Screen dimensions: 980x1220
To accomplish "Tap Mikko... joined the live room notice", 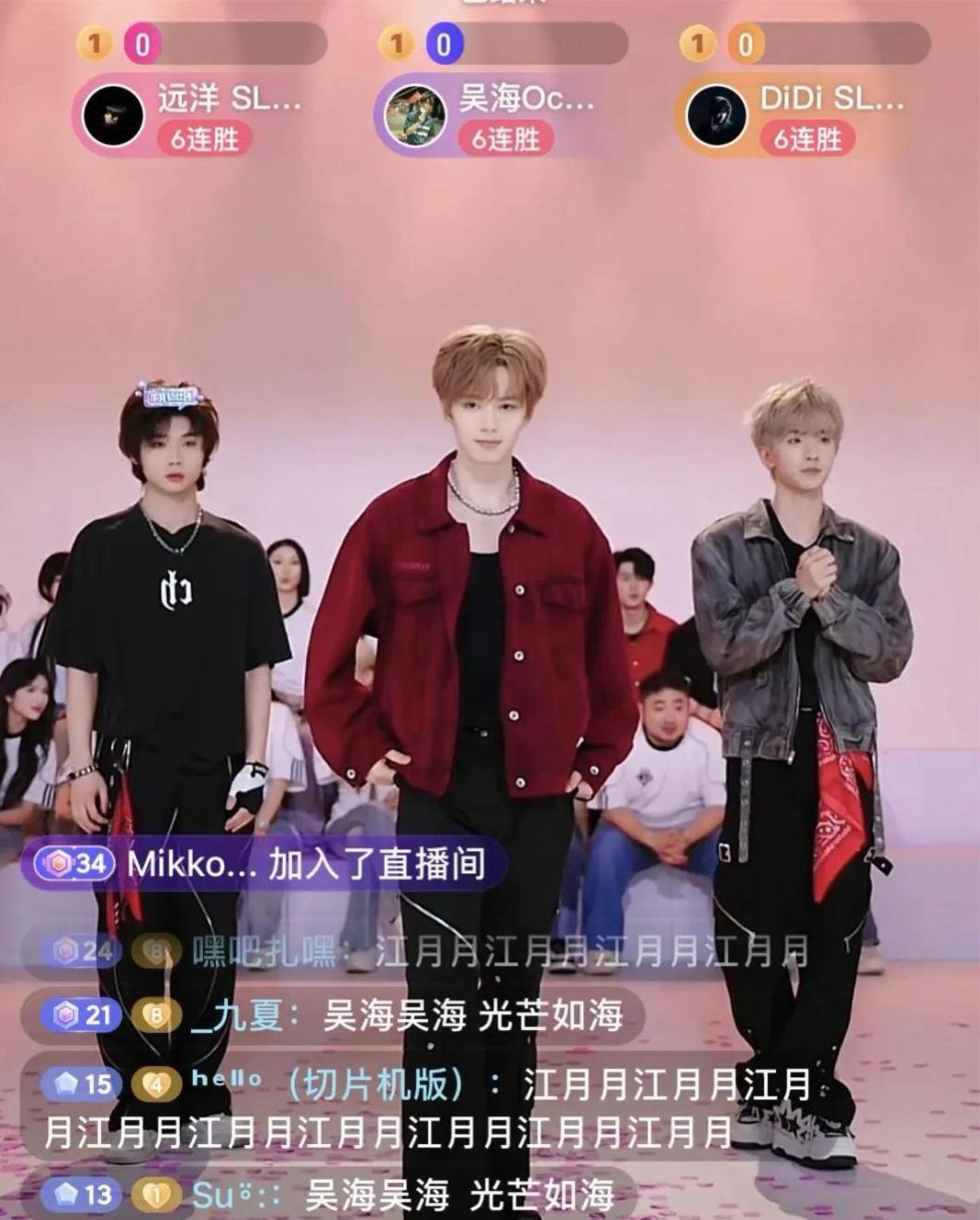I will pos(264,864).
